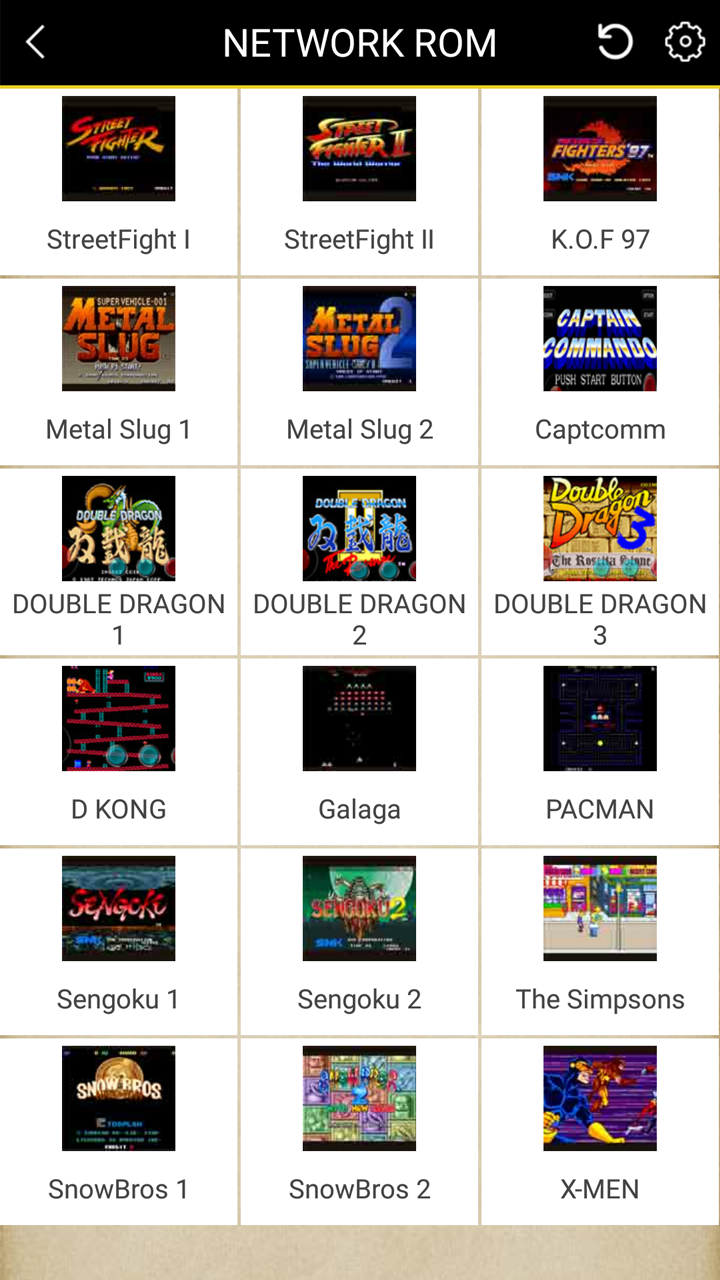Select the Galaga thumbnail

coord(359,718)
